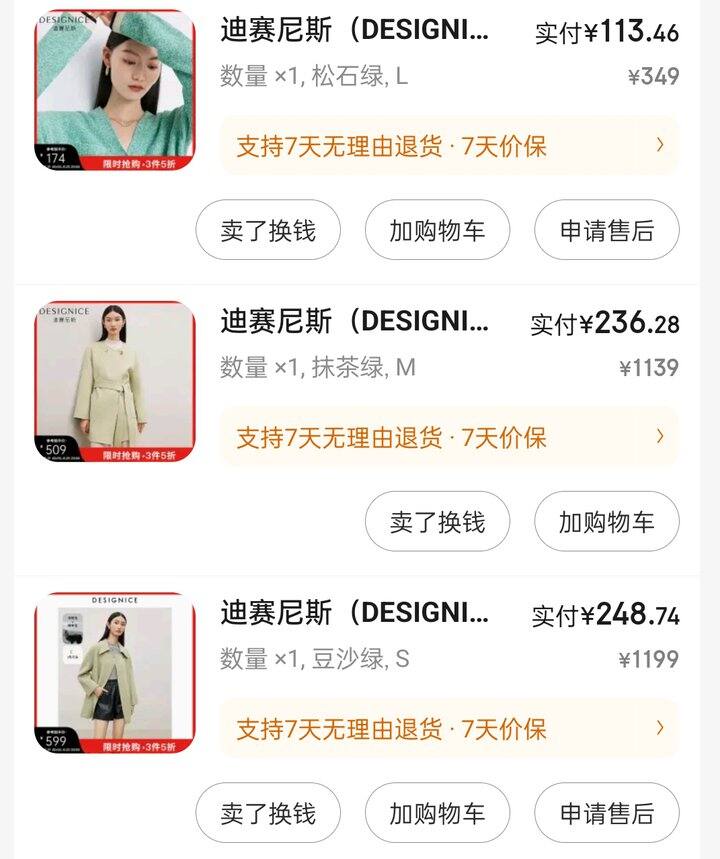Tap 卖了换钱 for the 抹茶绿 M item
The width and height of the screenshot is (720, 859).
(x=437, y=522)
